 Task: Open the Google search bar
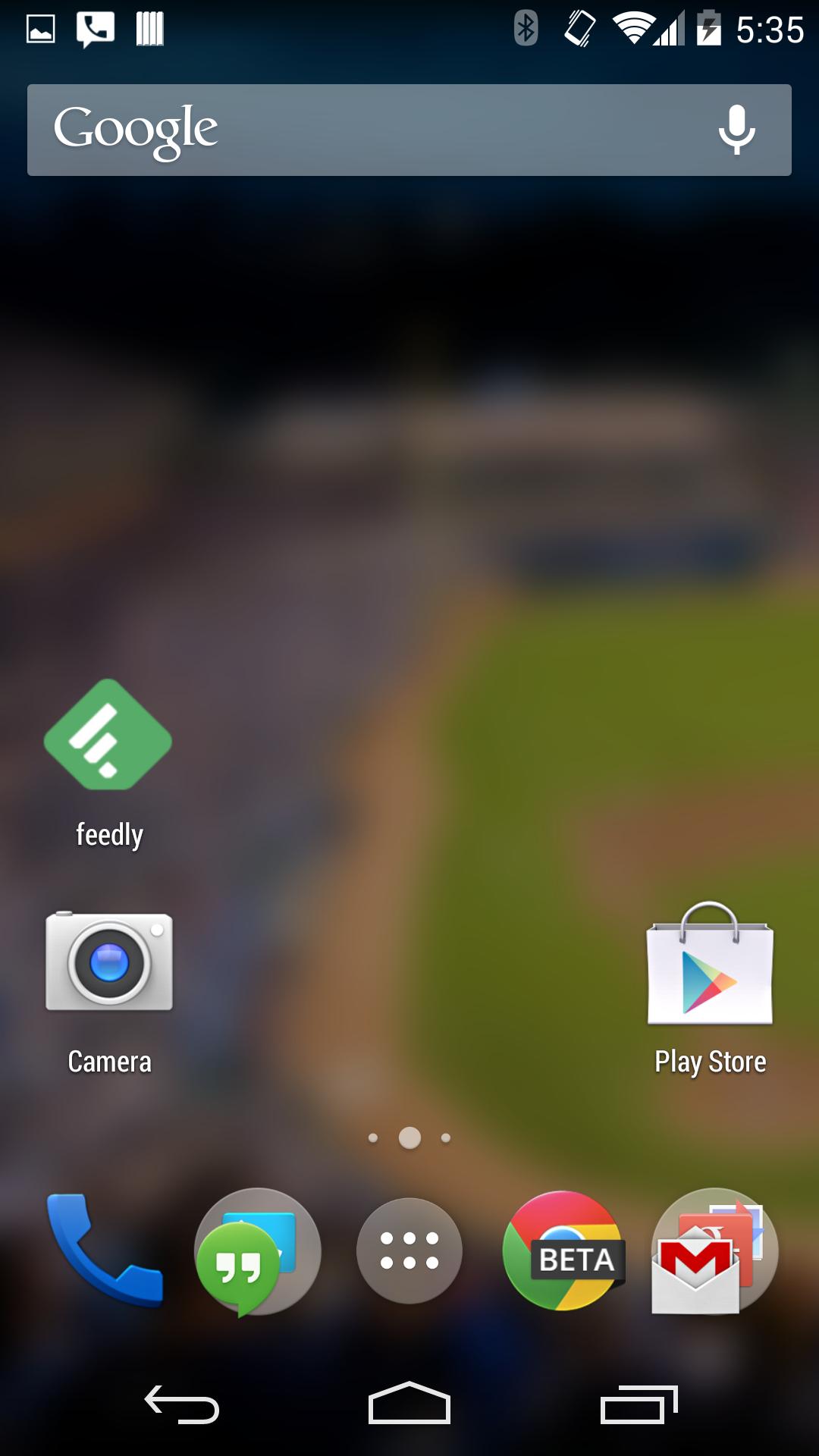[x=364, y=130]
